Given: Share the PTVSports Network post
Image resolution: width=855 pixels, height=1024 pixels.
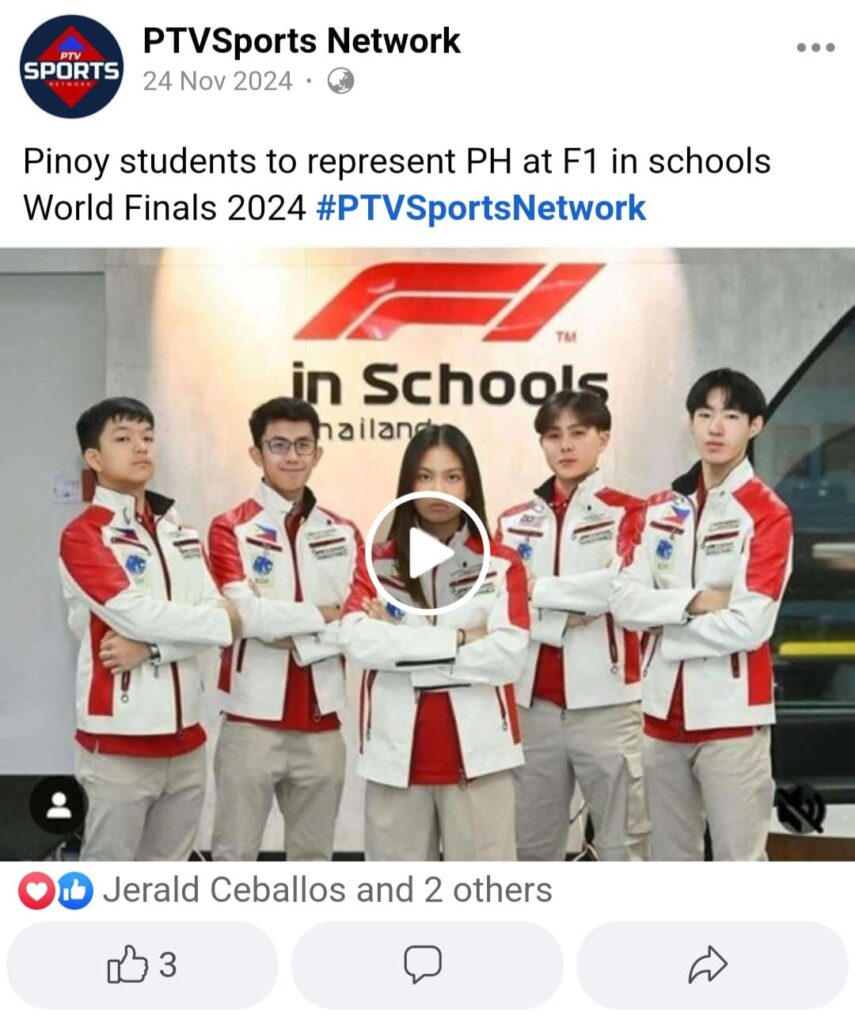Looking at the screenshot, I should (708, 965).
